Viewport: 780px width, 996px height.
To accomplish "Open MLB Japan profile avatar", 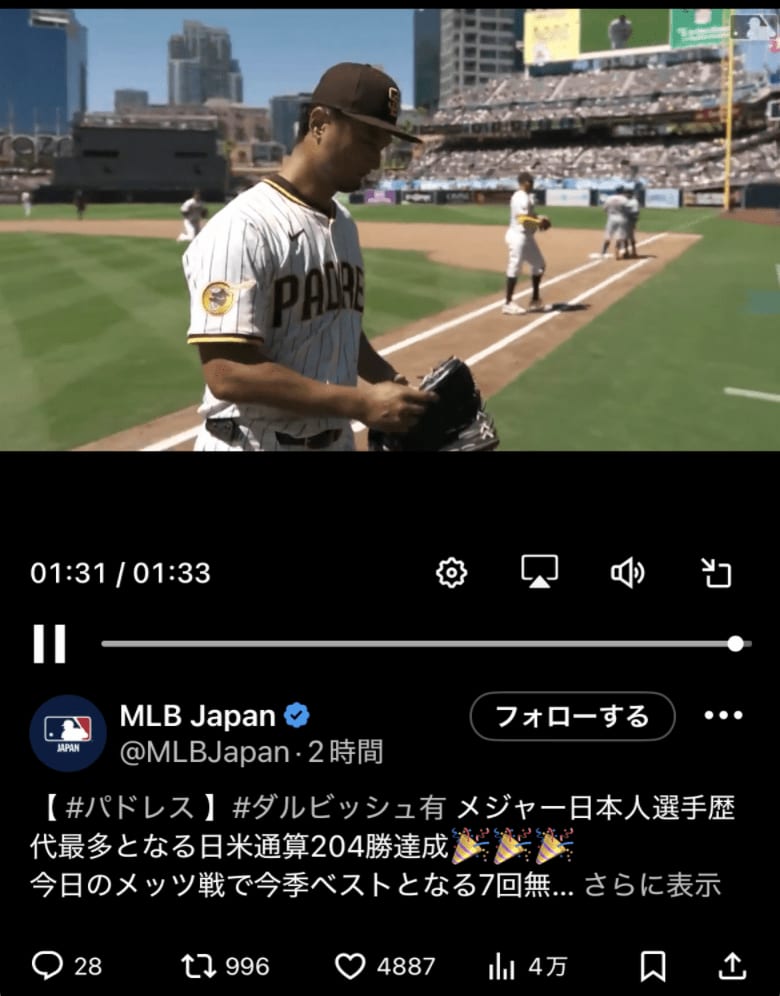I will click(x=68, y=733).
